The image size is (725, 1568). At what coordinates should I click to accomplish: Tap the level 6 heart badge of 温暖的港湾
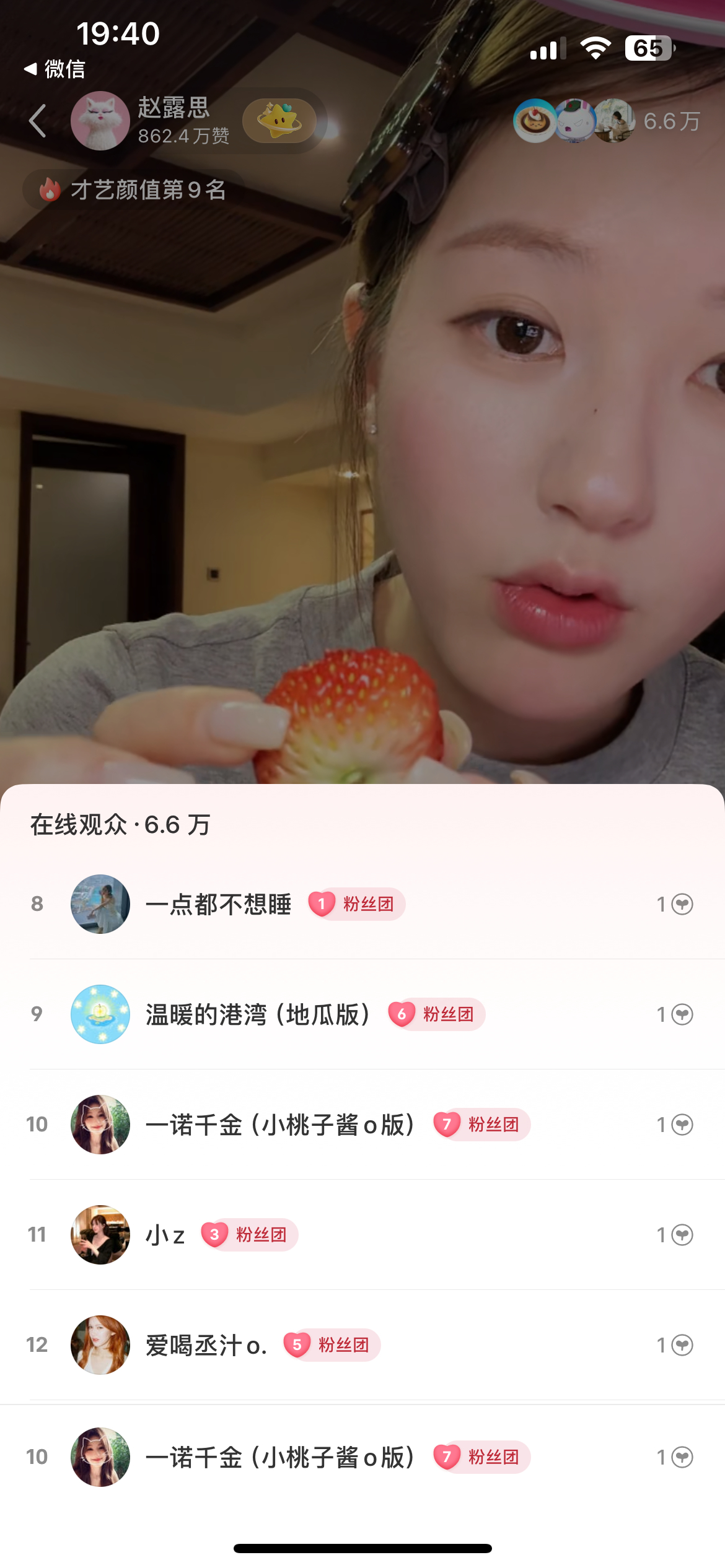[x=403, y=1014]
